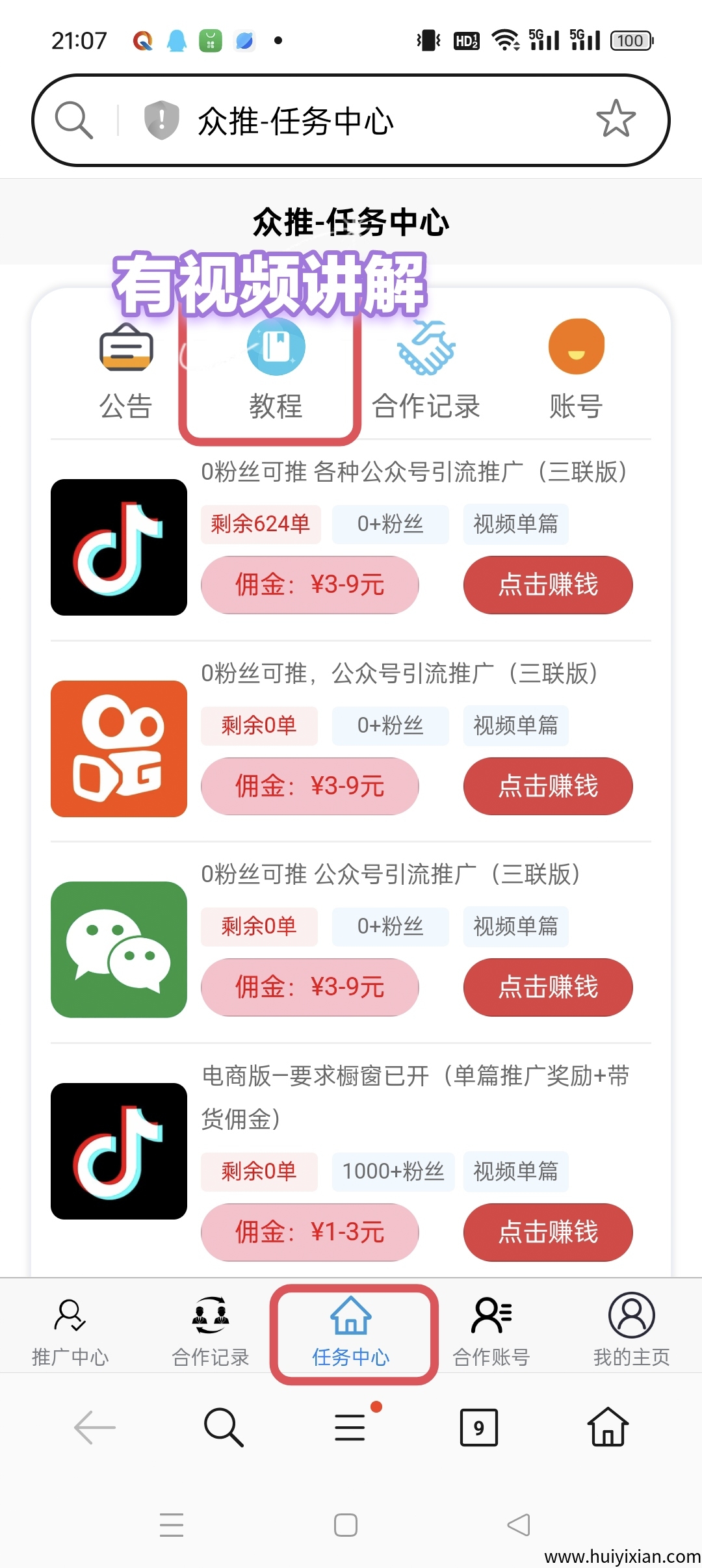Tap the 佣金 ¥3-9元 commission pill
Screen dimensions: 702x1568
[x=310, y=585]
